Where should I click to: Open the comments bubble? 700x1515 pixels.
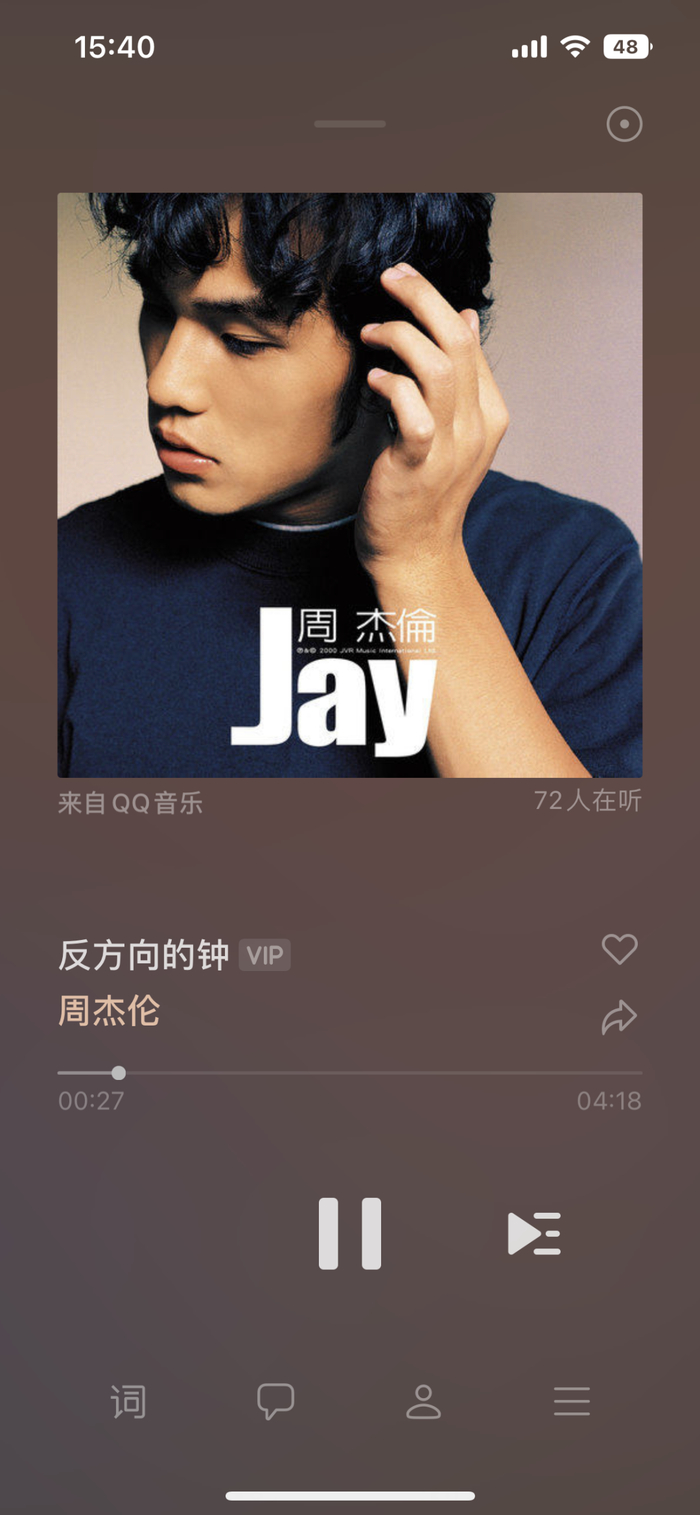point(275,1402)
